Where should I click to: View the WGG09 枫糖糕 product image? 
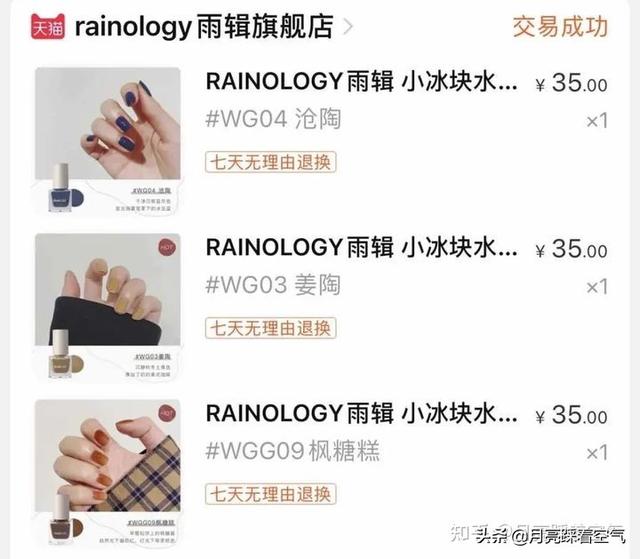pyautogui.click(x=107, y=470)
